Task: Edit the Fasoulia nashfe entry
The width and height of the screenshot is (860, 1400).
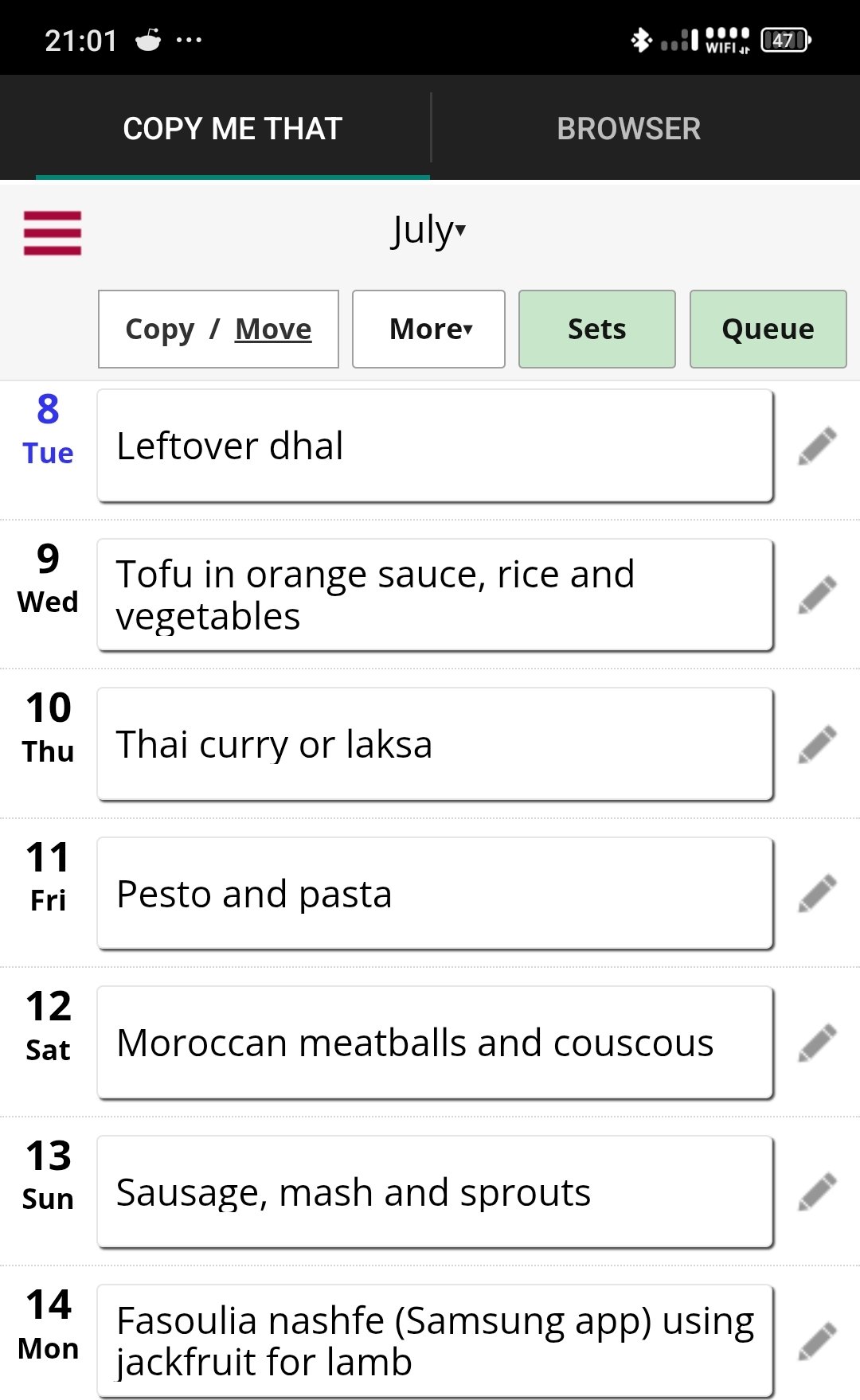Action: tap(818, 1341)
